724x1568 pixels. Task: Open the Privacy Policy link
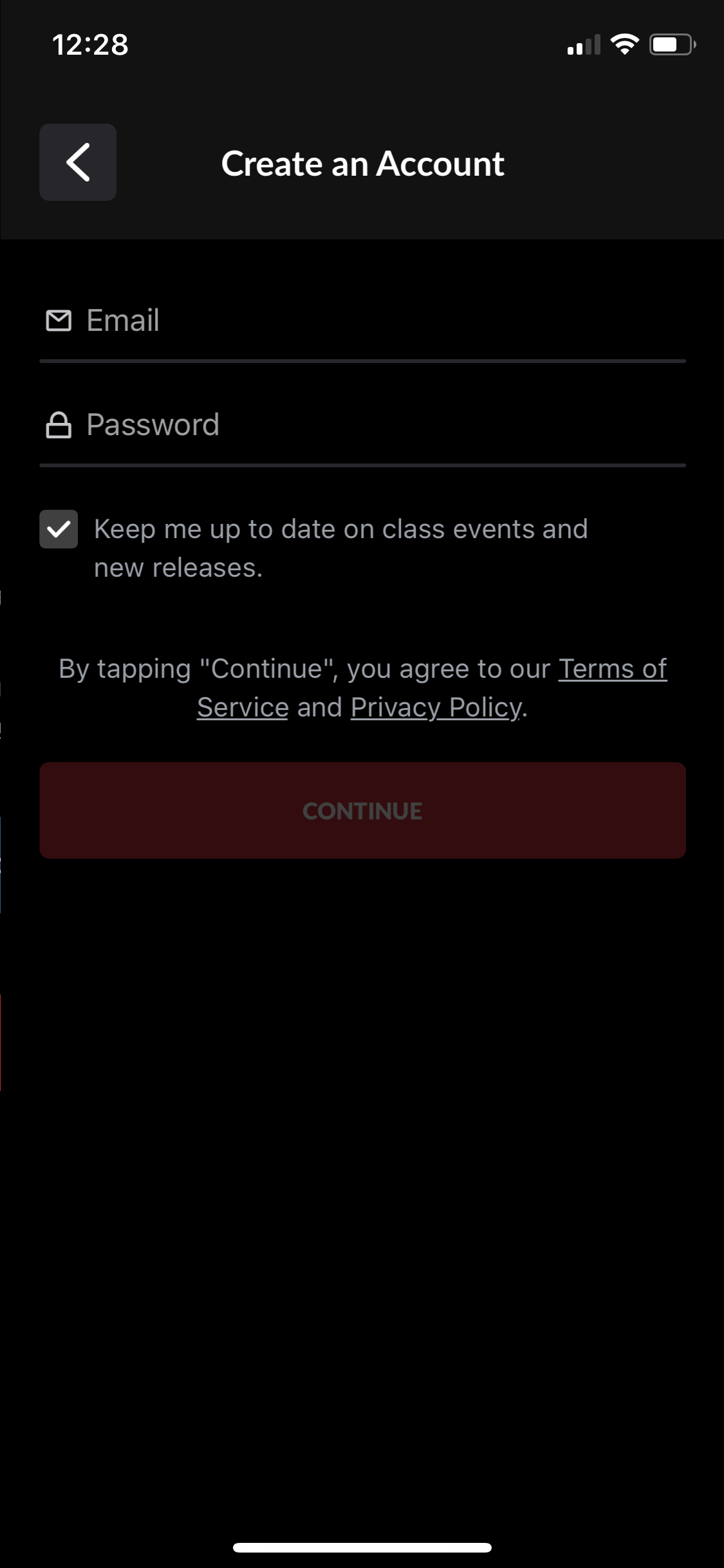436,707
